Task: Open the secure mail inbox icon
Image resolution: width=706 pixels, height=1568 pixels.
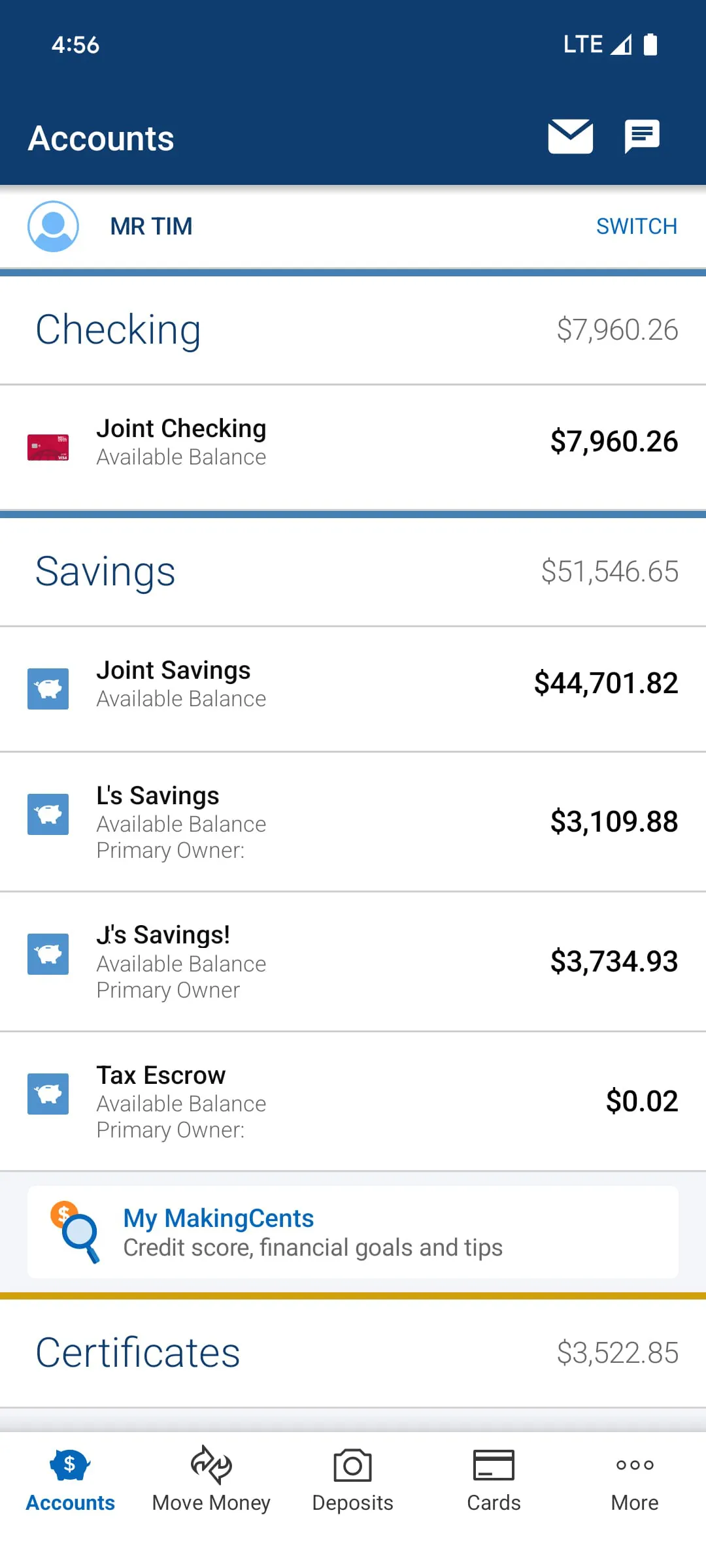Action: click(570, 137)
